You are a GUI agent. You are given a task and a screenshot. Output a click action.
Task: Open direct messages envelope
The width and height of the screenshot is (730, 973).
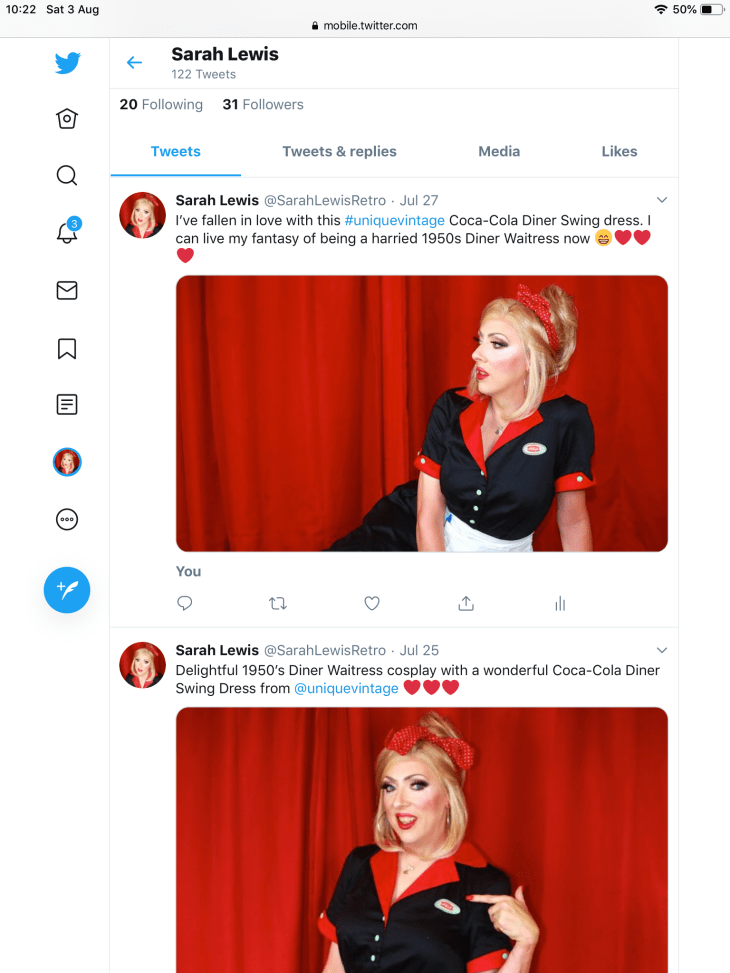click(67, 291)
